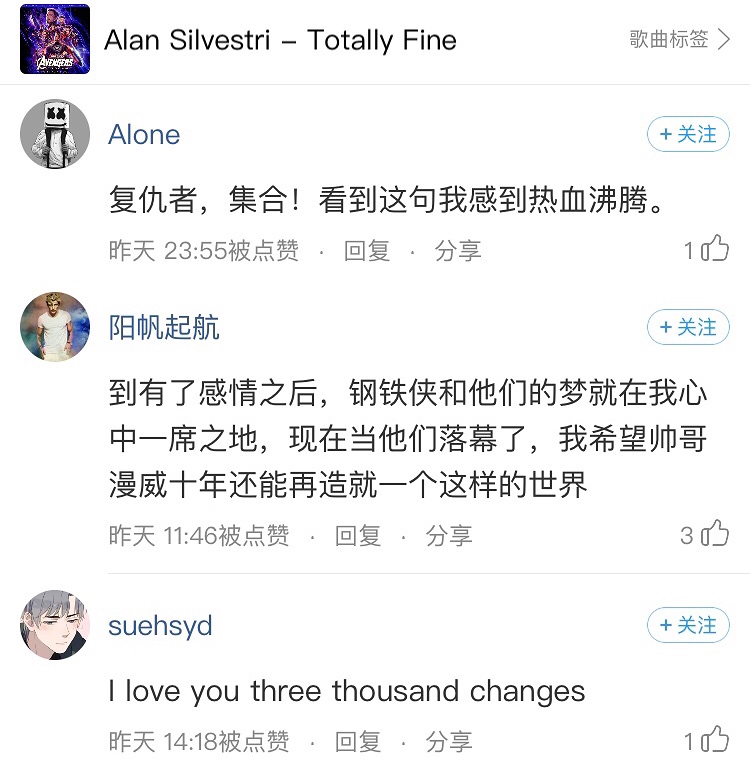The height and width of the screenshot is (777, 750).
Task: Open the 歌曲标签 song tags
Action: pos(680,40)
